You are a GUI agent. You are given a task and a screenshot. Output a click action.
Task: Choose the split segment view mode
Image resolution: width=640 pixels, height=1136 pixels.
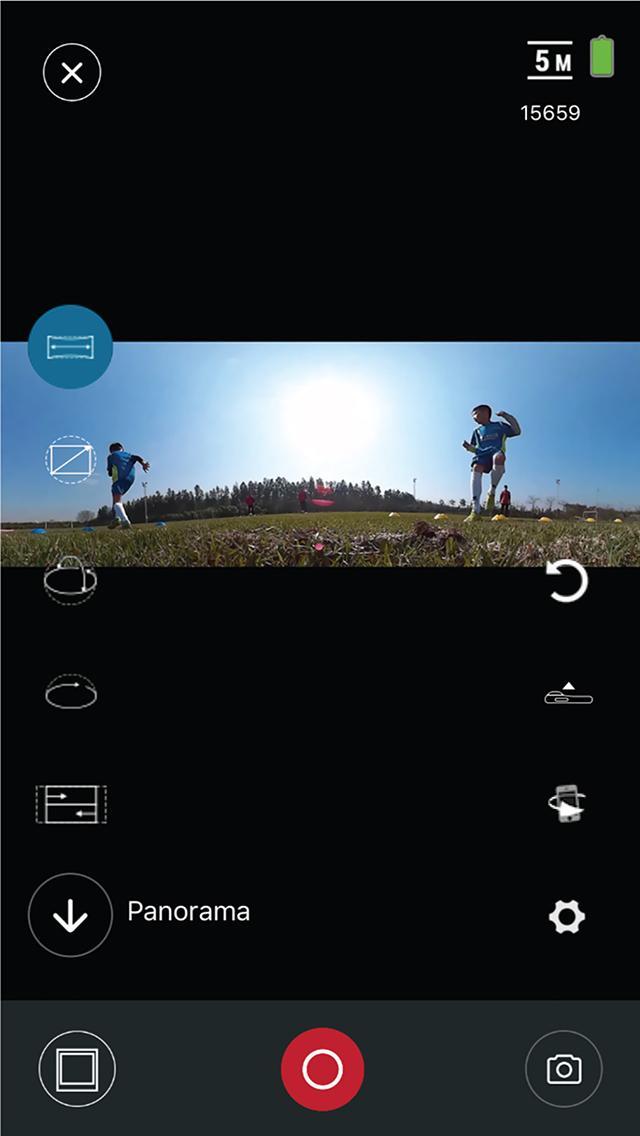71,804
